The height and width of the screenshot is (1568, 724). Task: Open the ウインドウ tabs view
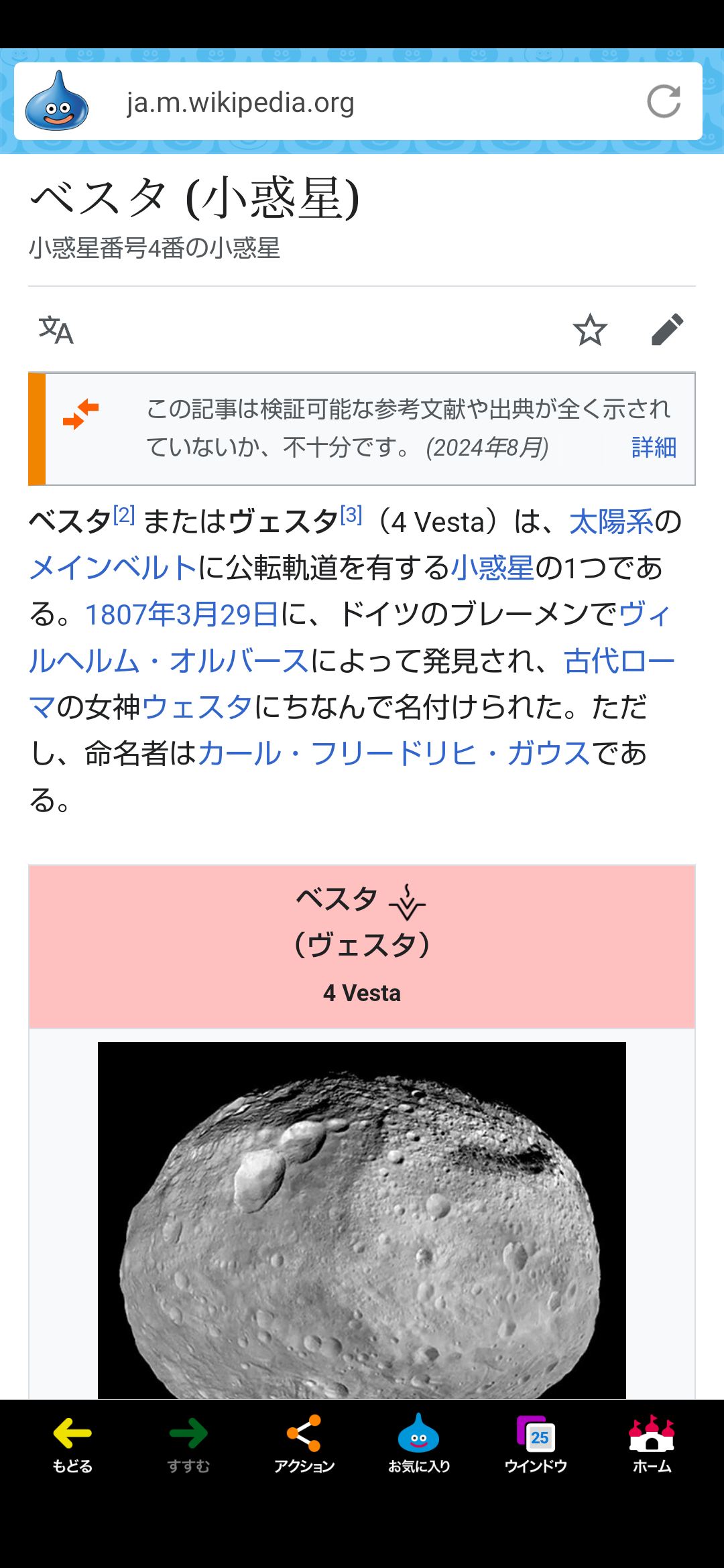tap(536, 1445)
